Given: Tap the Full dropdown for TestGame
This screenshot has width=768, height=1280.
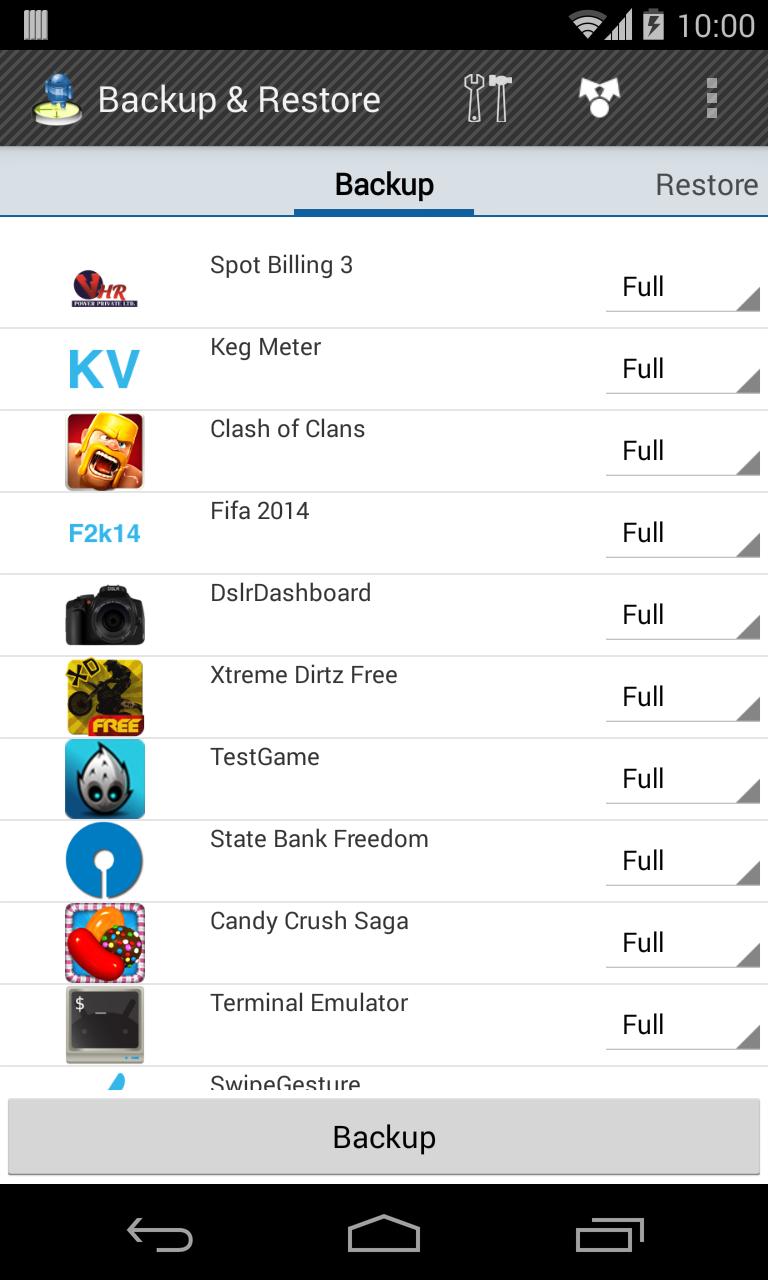Looking at the screenshot, I should pyautogui.click(x=682, y=780).
